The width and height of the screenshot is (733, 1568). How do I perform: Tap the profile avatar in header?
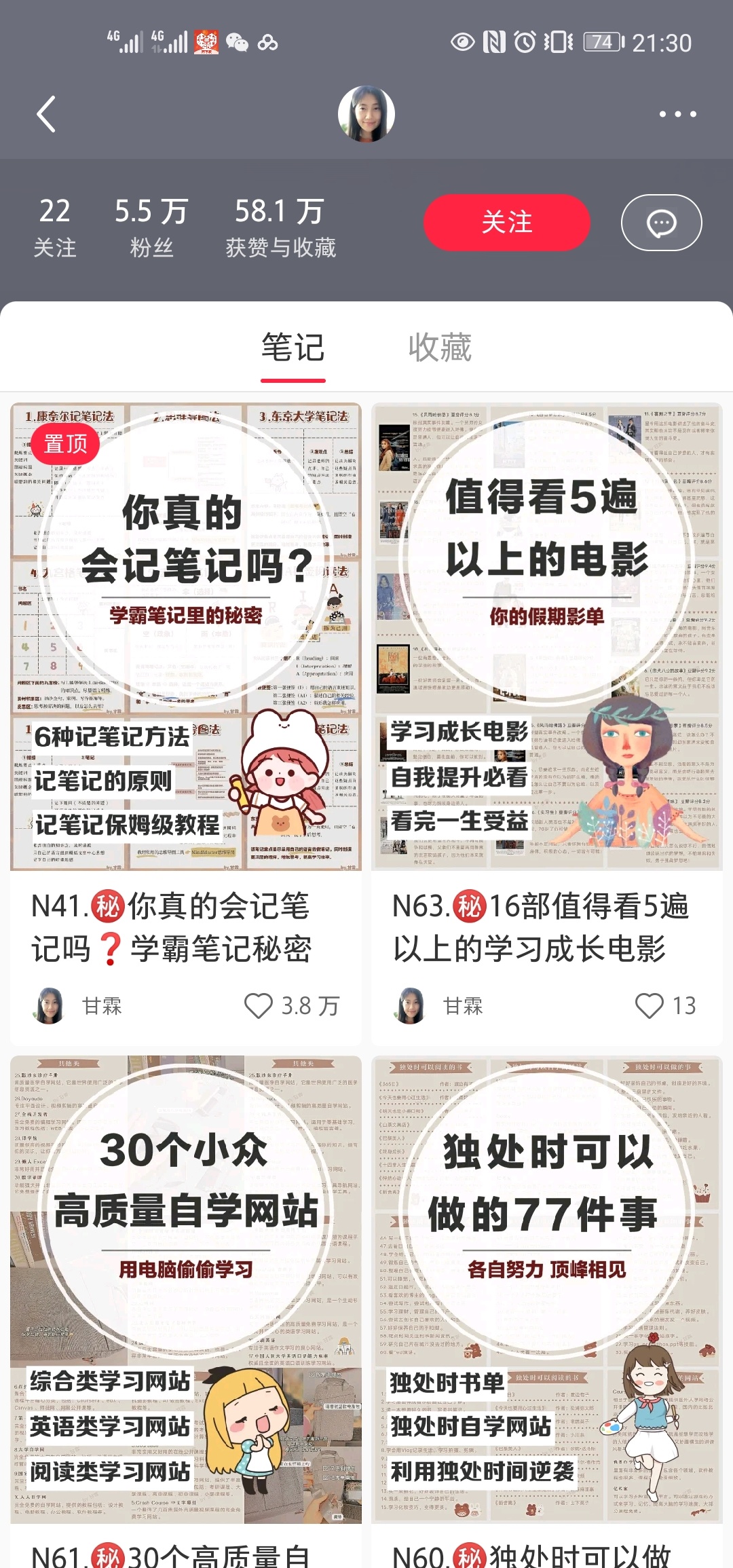(366, 114)
